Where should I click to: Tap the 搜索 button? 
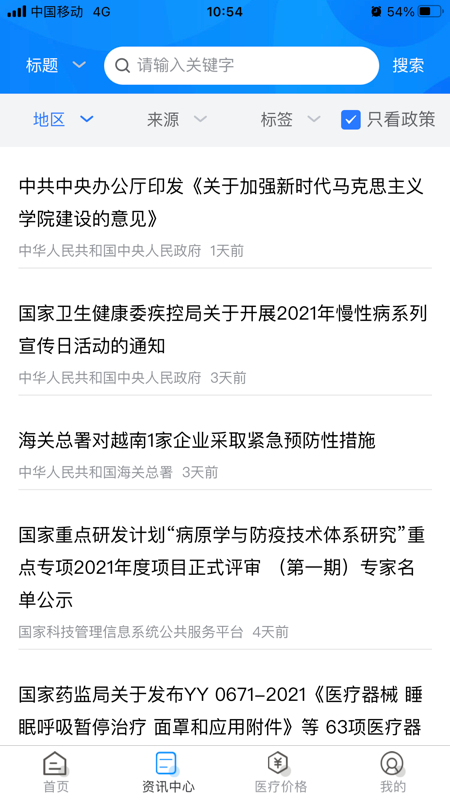[x=408, y=65]
